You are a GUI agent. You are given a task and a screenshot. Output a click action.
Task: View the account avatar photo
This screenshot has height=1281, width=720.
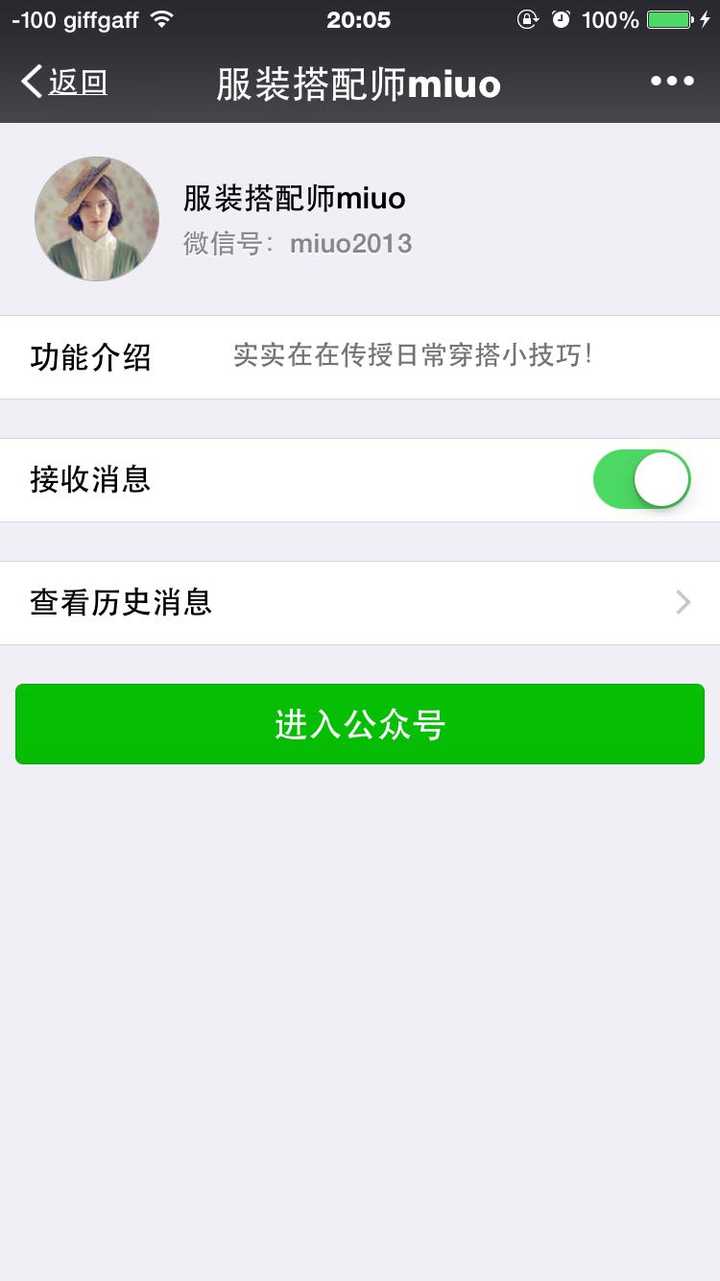pos(97,219)
